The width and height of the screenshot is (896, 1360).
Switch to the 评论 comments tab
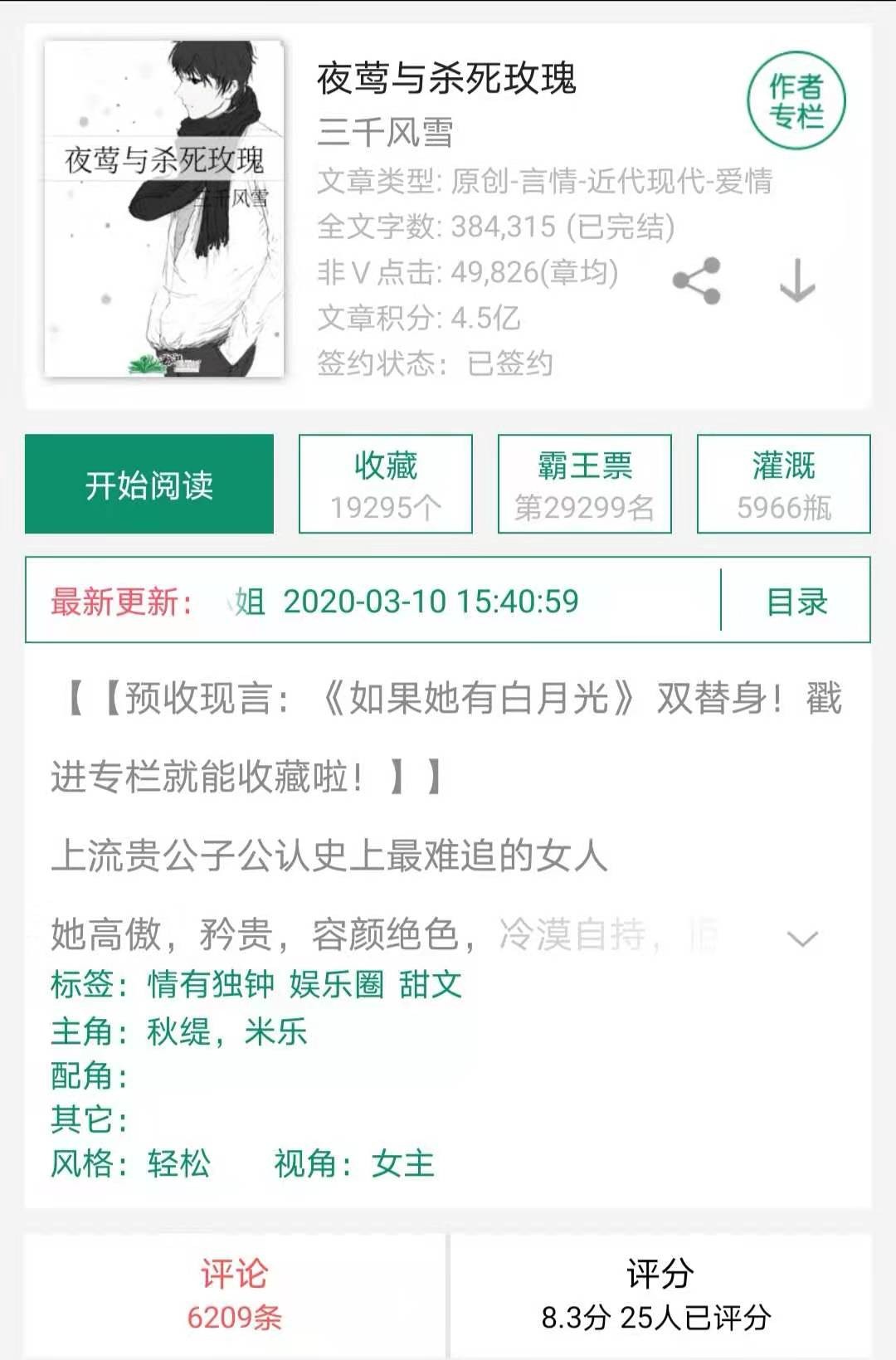coord(235,1294)
